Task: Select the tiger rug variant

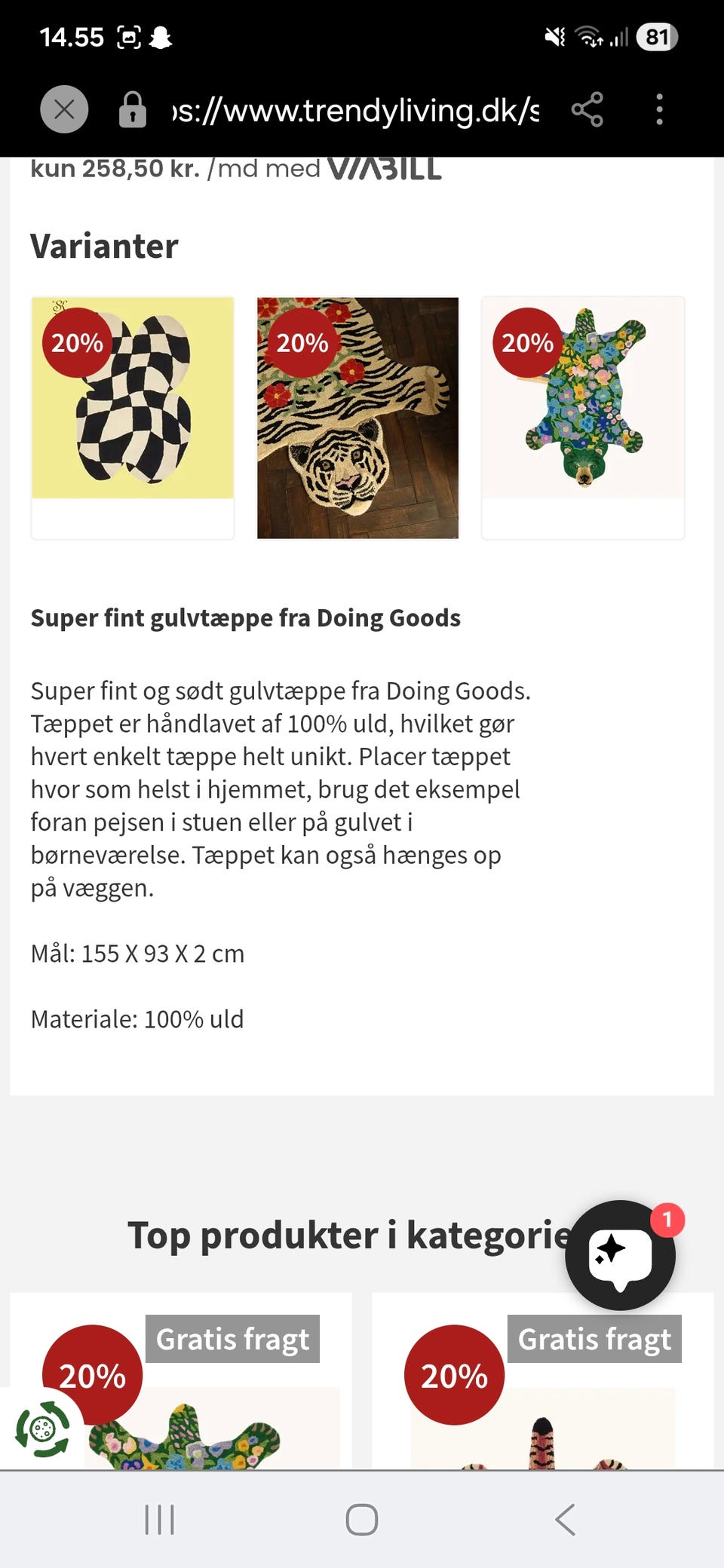Action: [358, 417]
